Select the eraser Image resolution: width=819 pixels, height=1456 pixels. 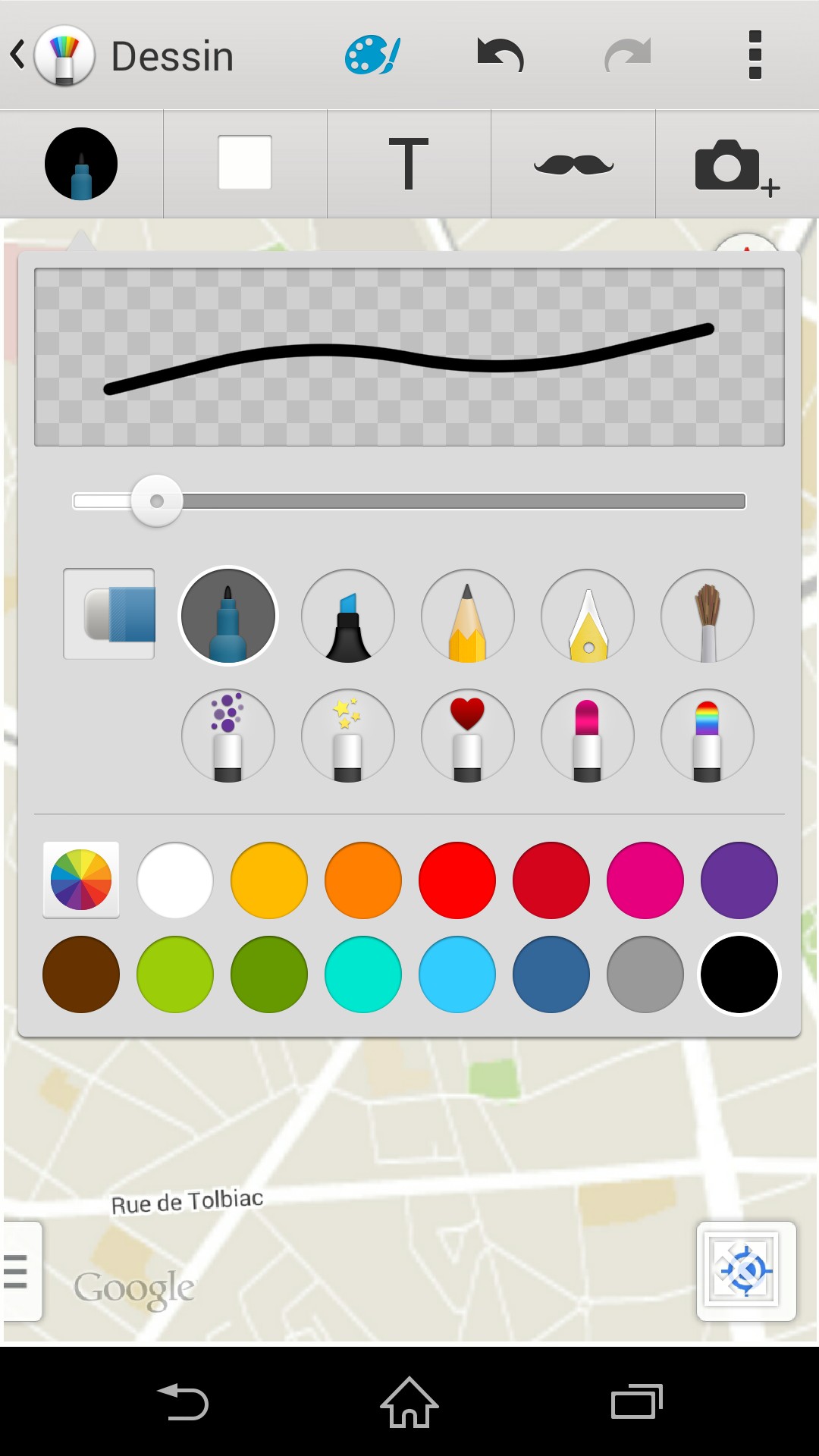coord(110,614)
